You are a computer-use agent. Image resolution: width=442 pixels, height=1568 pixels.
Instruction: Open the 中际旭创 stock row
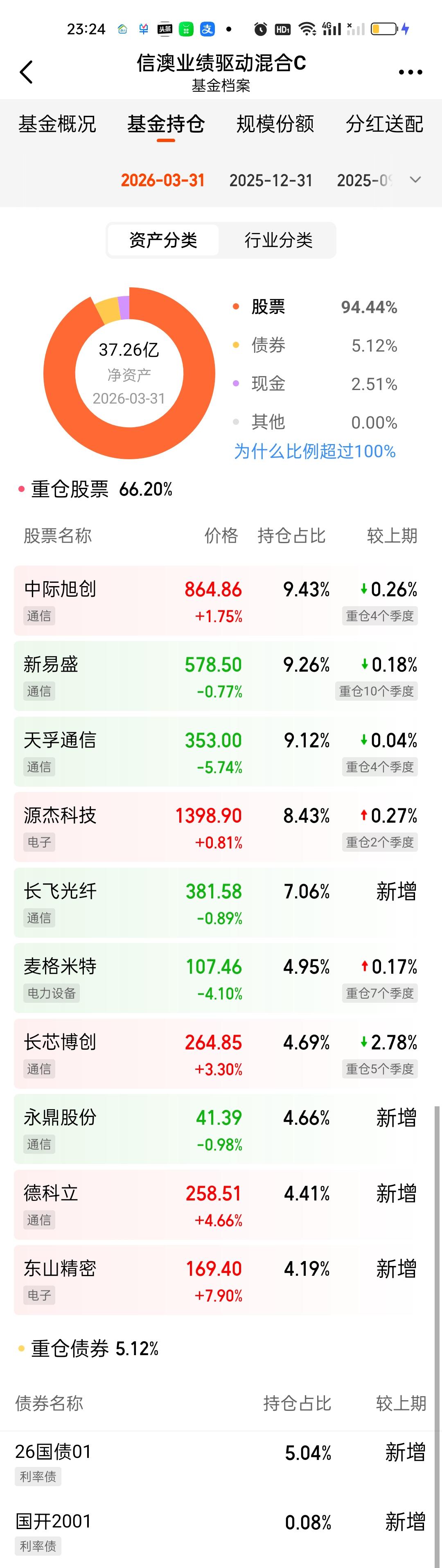point(221,601)
